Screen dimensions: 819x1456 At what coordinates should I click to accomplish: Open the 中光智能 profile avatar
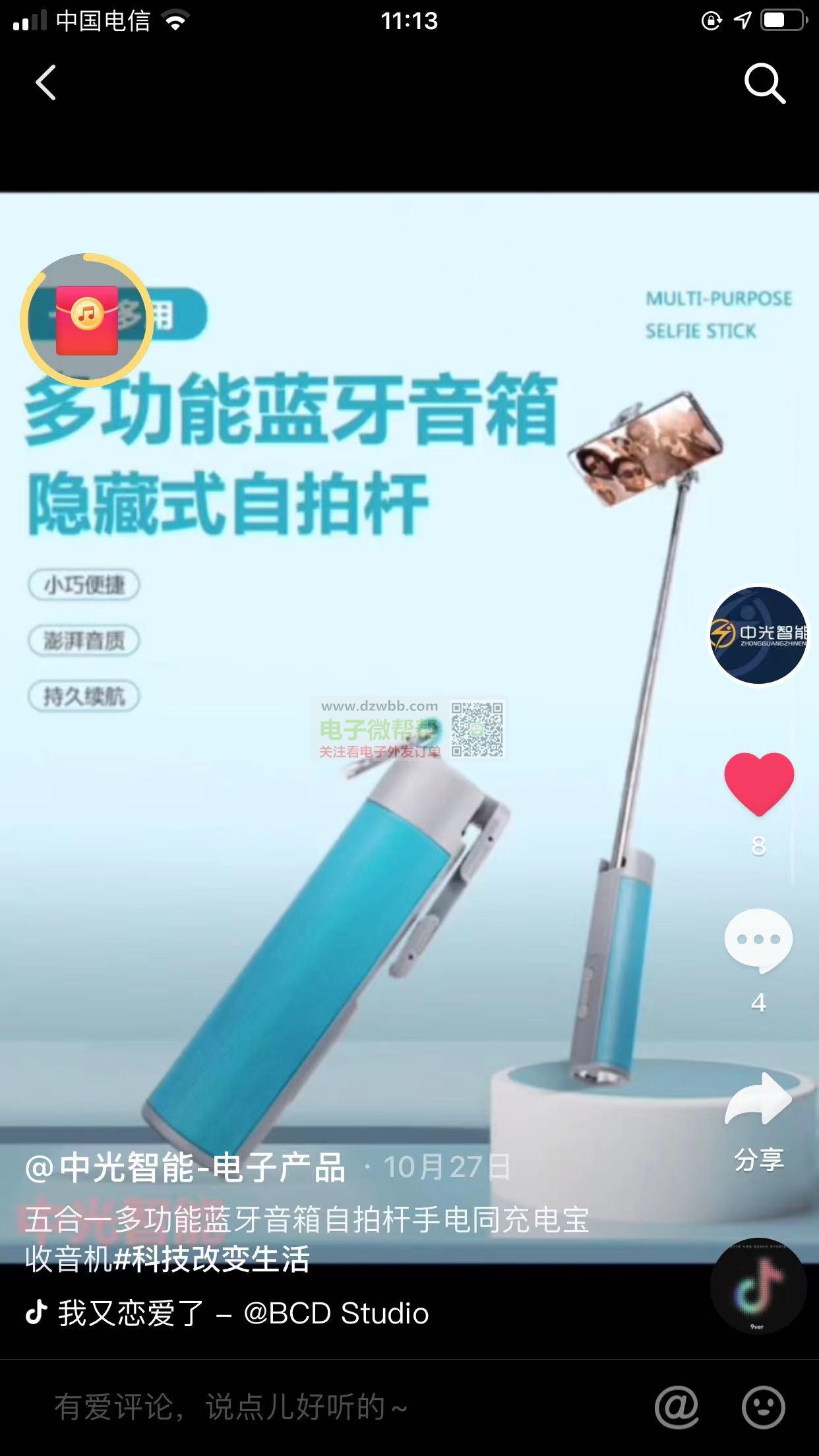[758, 634]
